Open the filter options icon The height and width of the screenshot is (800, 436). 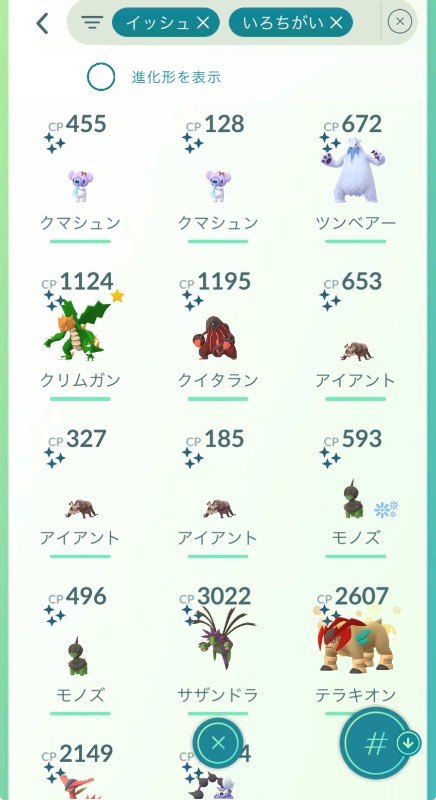(x=92, y=22)
